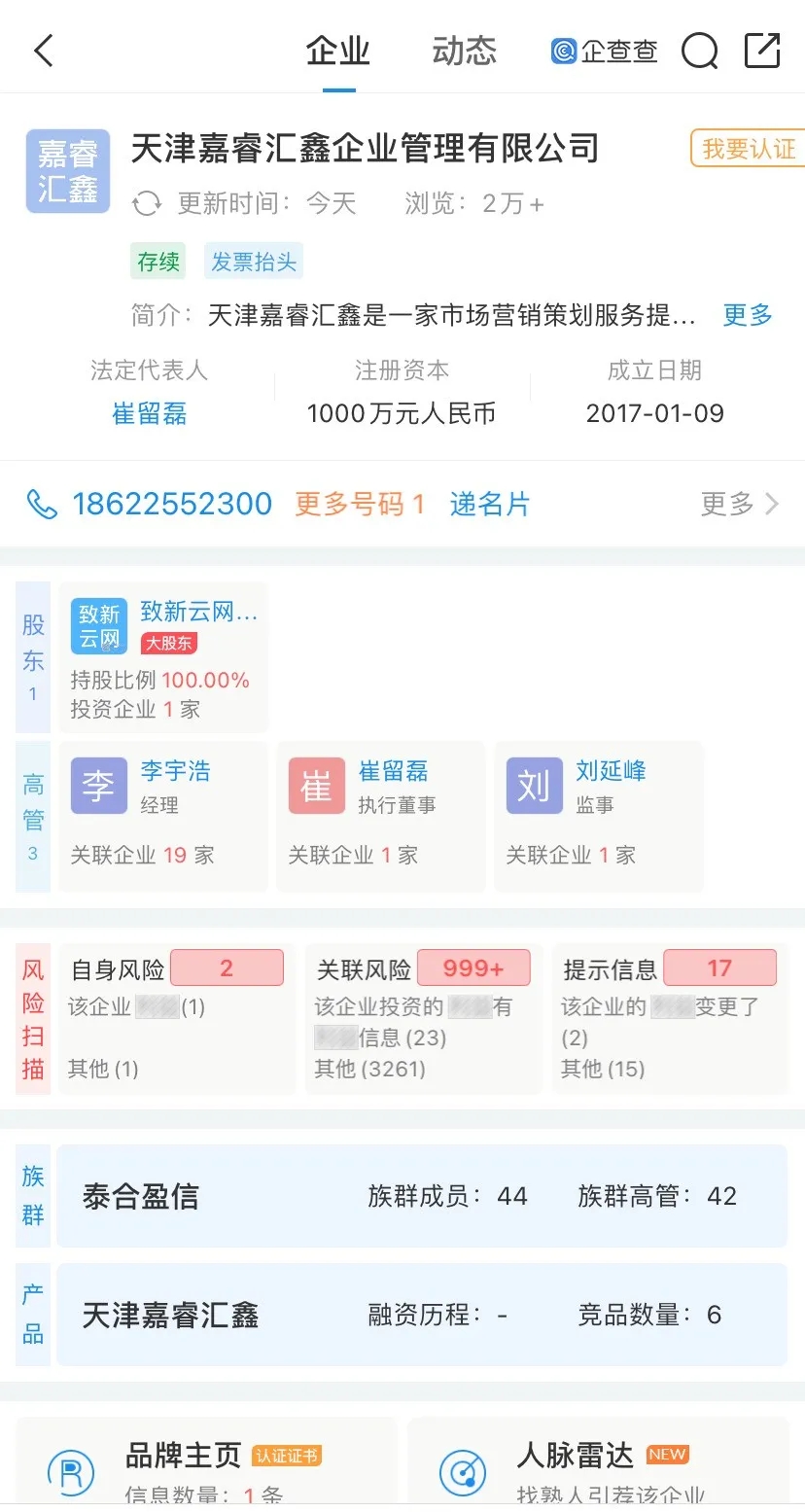Open 提示信息 17 card
The image size is (805, 1512).
tap(670, 1018)
